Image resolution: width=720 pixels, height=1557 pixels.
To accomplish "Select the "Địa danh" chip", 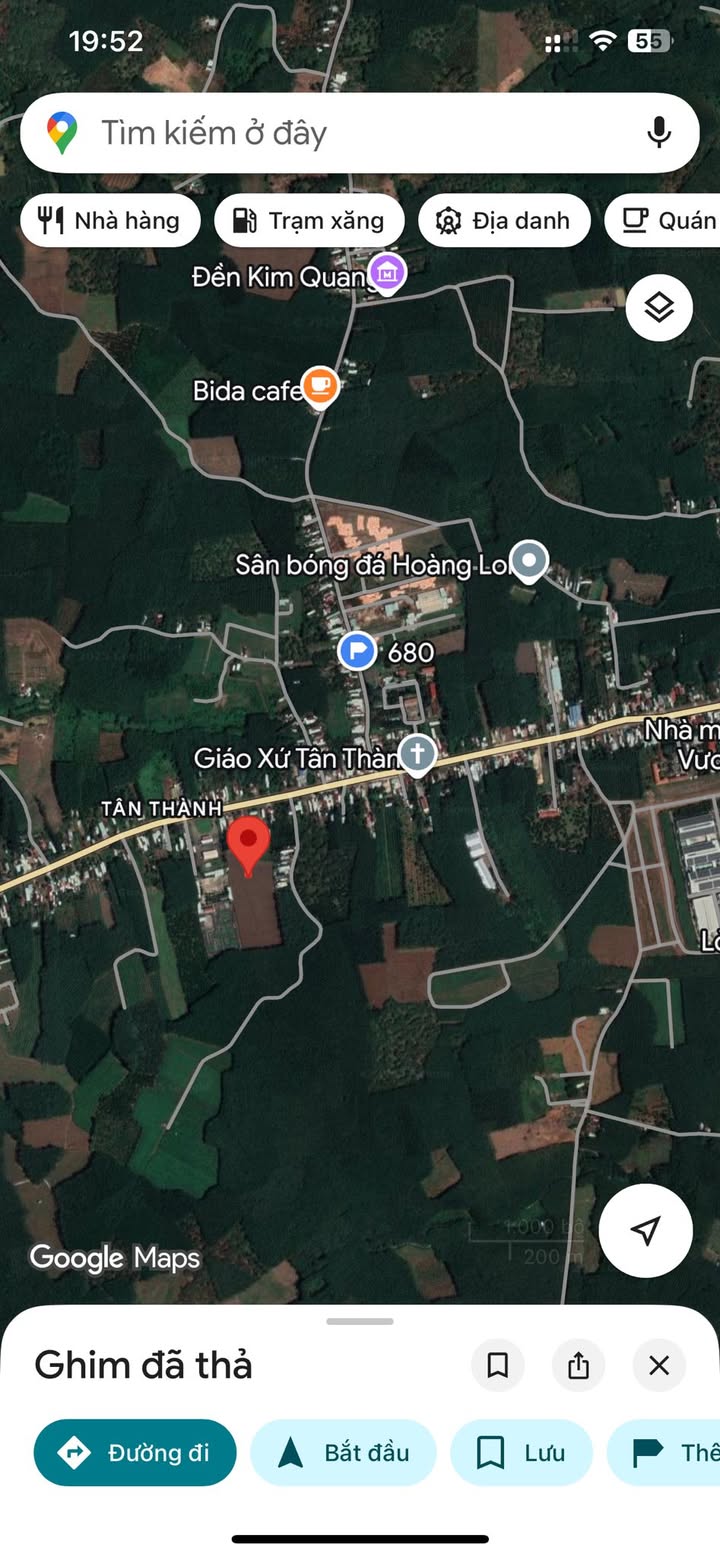I will pyautogui.click(x=504, y=221).
